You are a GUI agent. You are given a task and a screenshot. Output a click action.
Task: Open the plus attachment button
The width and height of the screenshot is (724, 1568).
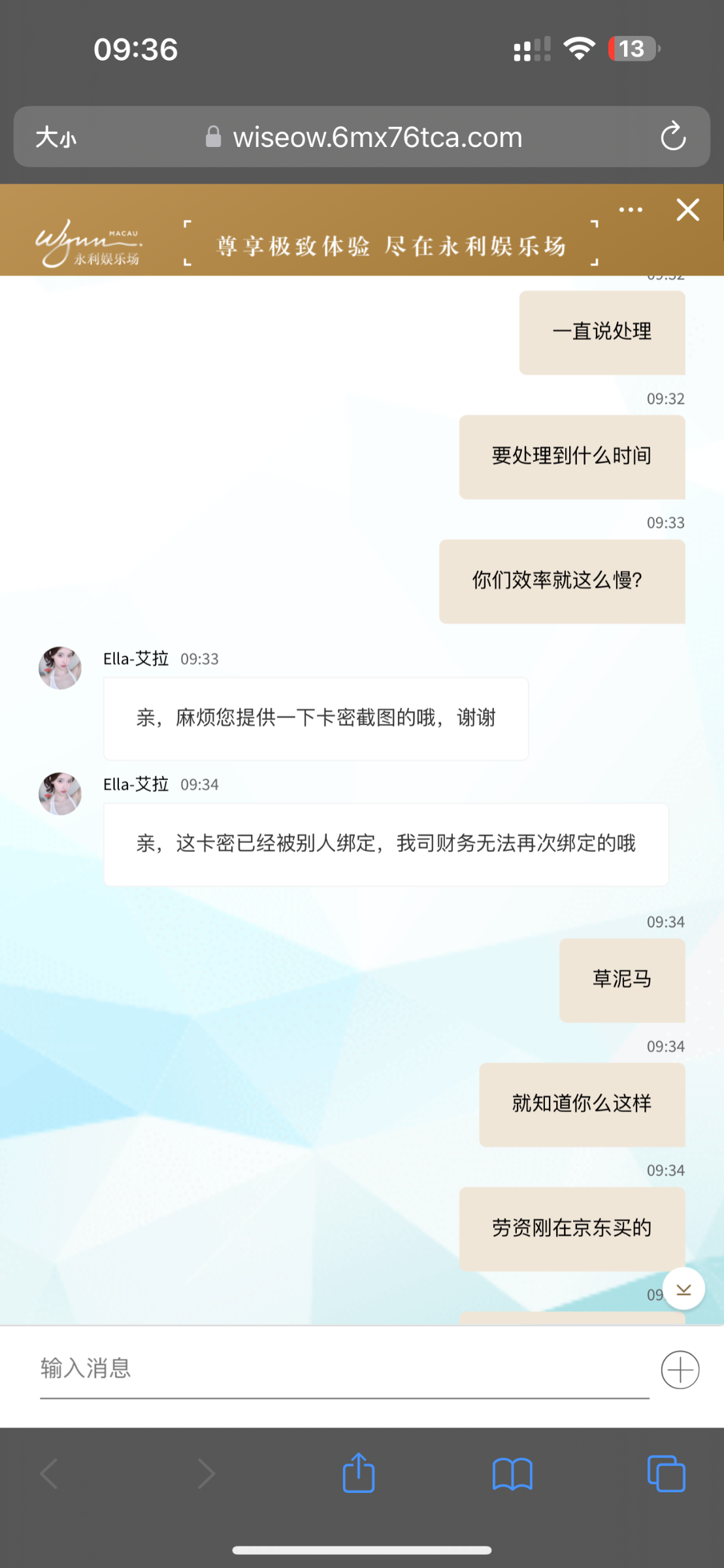pos(680,1369)
